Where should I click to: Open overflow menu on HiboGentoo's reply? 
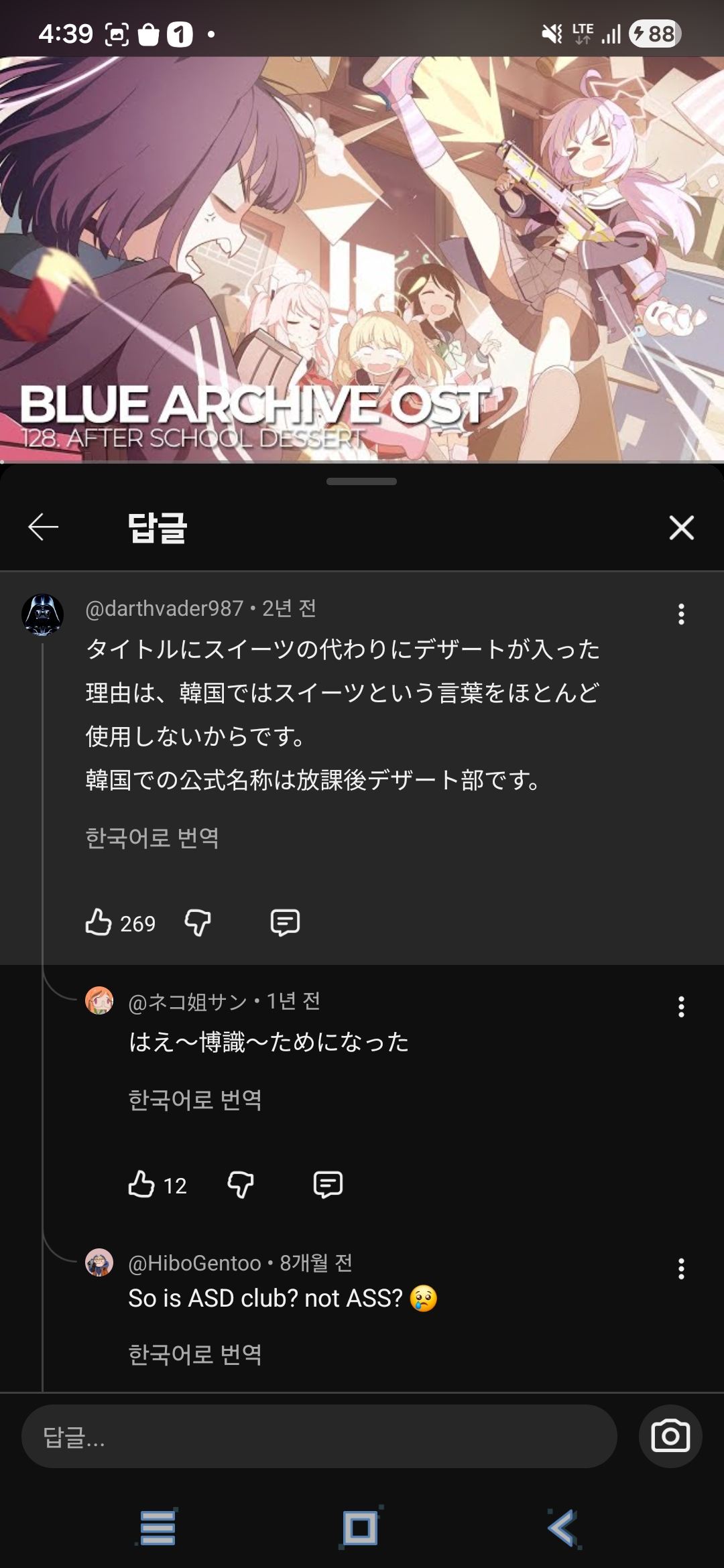point(681,1268)
